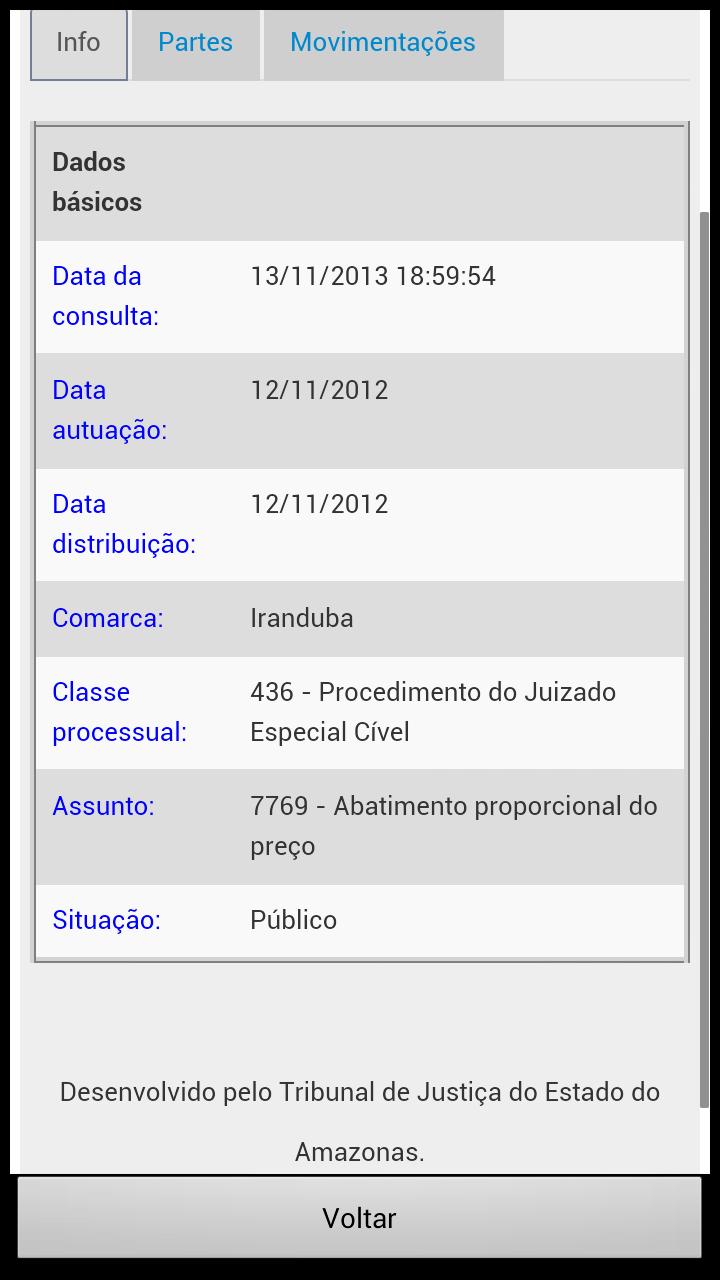Screen dimensions: 720x1280
Task: Select the consultation timestamp '13/11/2013 18:59:54'
Action: tap(373, 275)
